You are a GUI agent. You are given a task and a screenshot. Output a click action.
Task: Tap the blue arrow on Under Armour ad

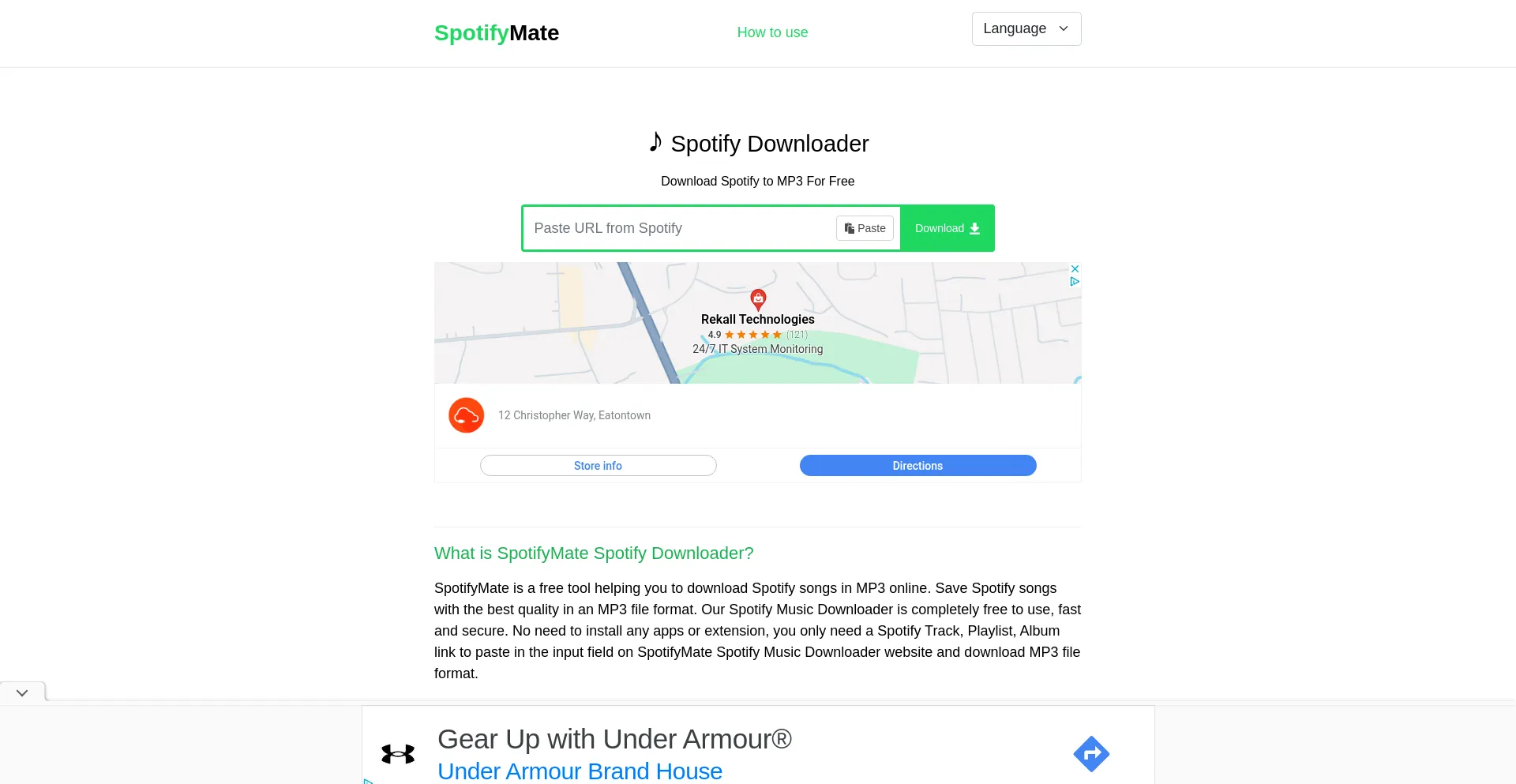(1091, 754)
